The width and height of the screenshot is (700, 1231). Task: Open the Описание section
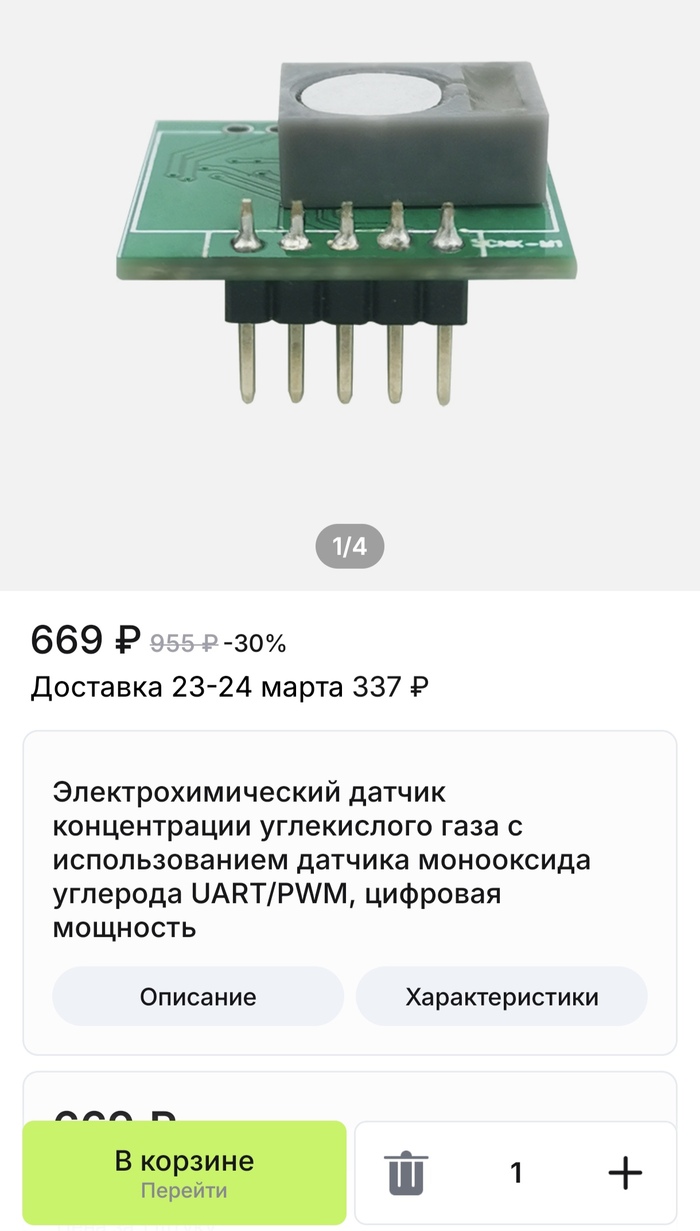[x=198, y=996]
